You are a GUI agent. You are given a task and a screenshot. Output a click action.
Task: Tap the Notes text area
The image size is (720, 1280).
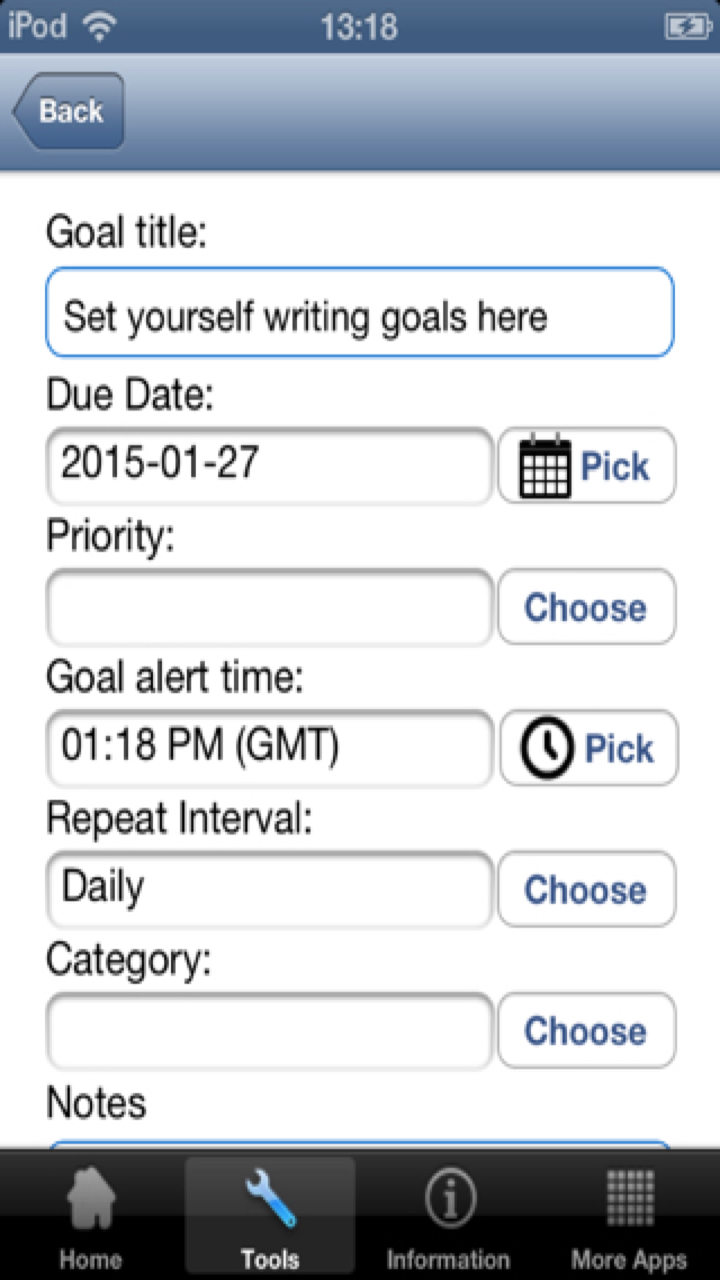pyautogui.click(x=359, y=1148)
